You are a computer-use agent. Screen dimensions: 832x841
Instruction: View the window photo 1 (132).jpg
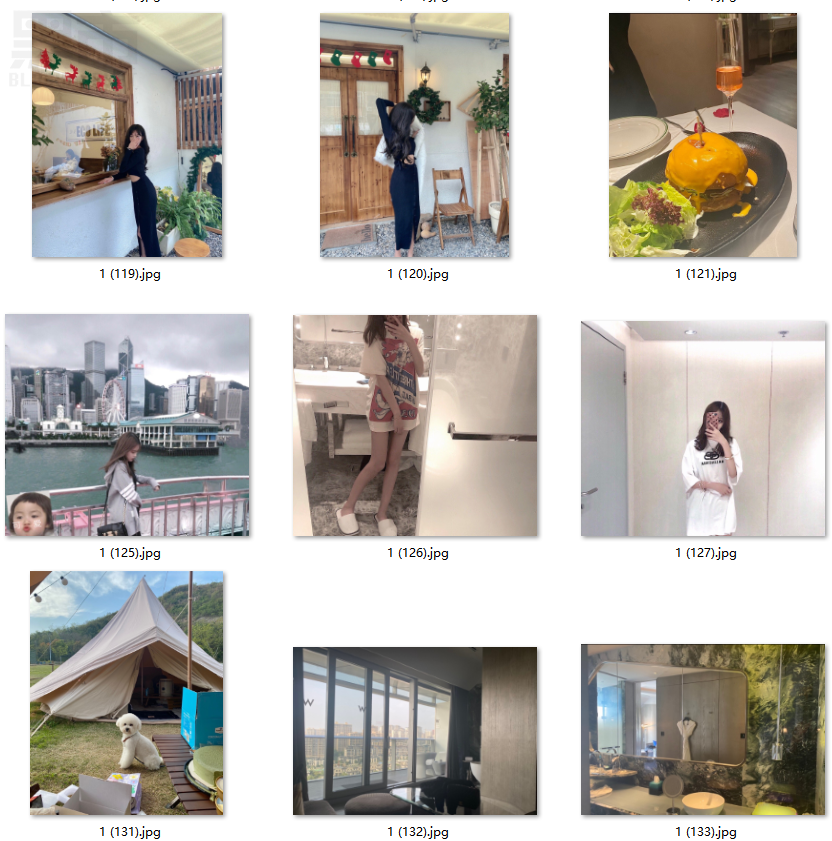click(x=415, y=730)
